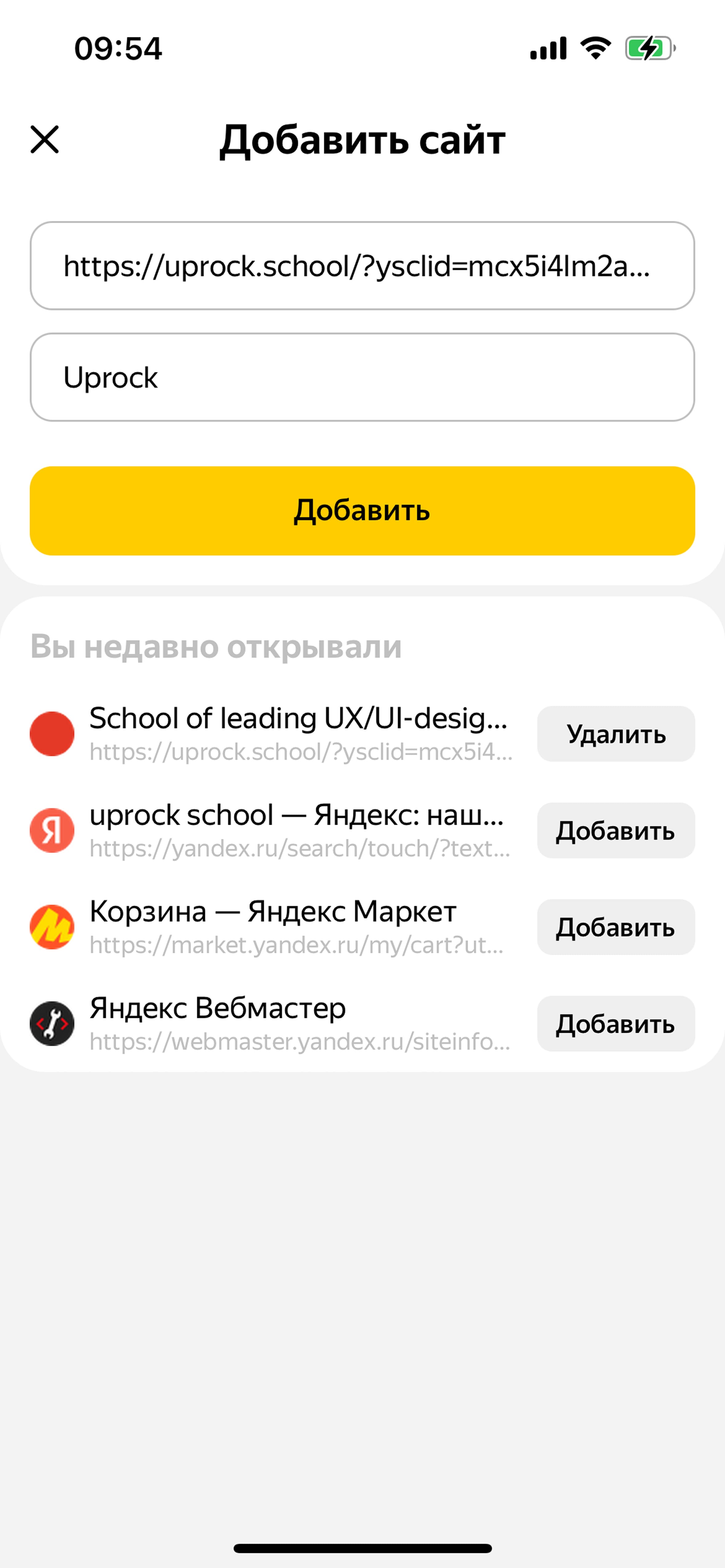The width and height of the screenshot is (725, 1568).
Task: Select the Яндекс Вебмастер recent row
Action: (x=271, y=1024)
